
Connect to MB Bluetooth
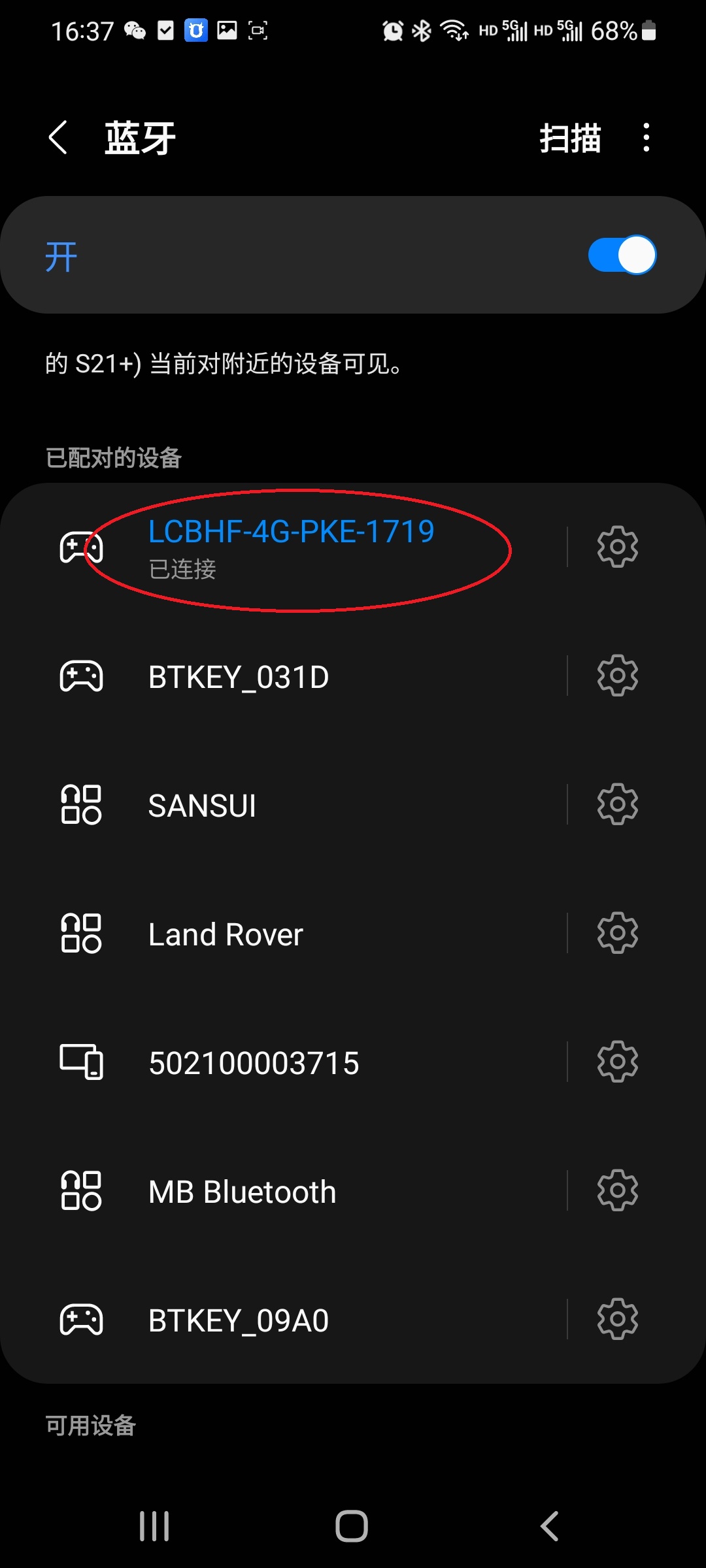click(242, 1191)
